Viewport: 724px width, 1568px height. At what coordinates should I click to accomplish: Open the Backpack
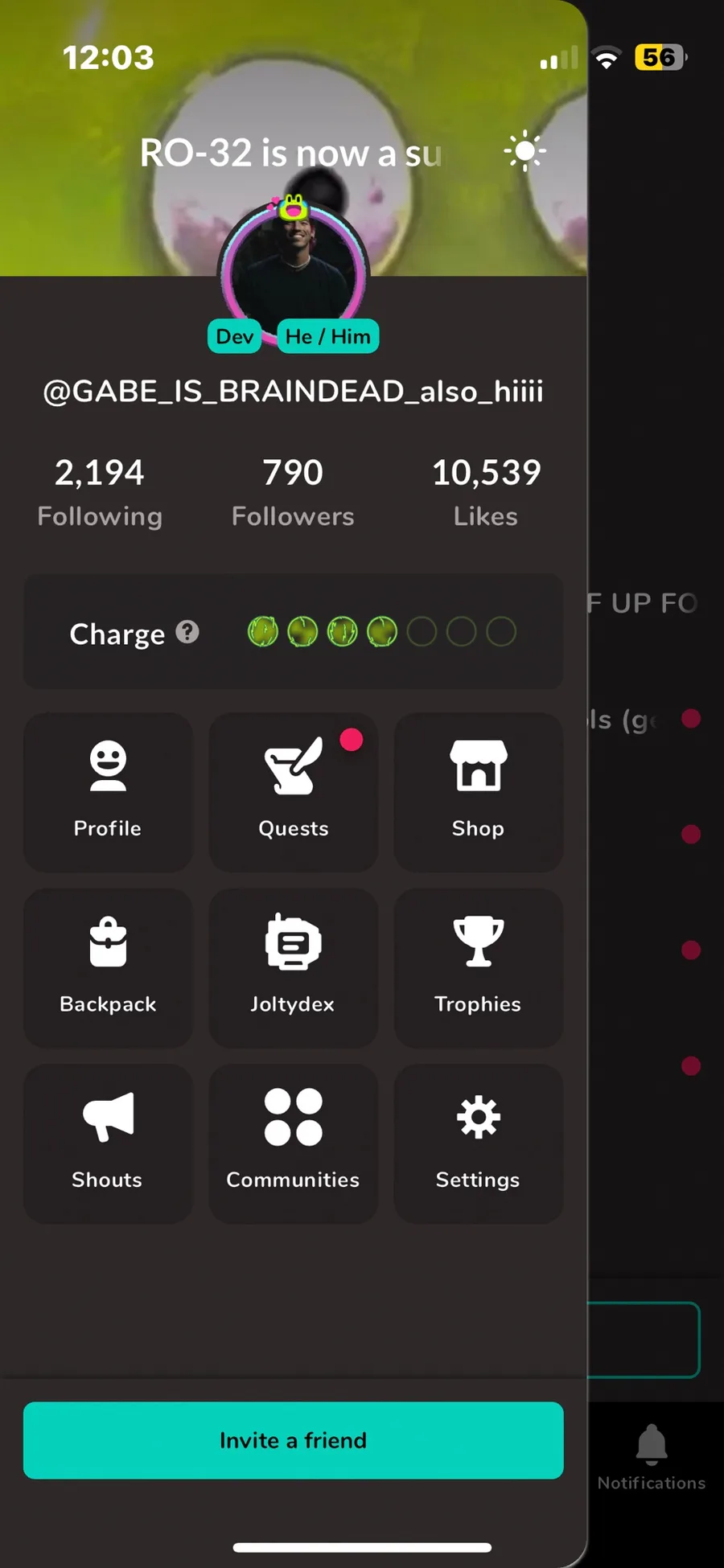pyautogui.click(x=108, y=967)
